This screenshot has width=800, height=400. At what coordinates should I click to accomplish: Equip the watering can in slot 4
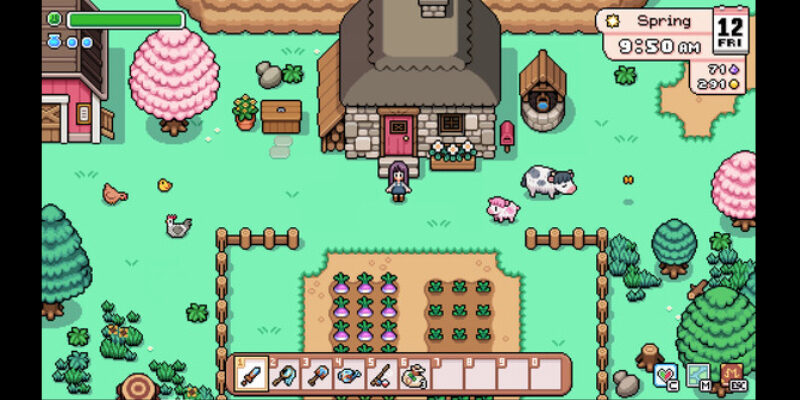(349, 375)
